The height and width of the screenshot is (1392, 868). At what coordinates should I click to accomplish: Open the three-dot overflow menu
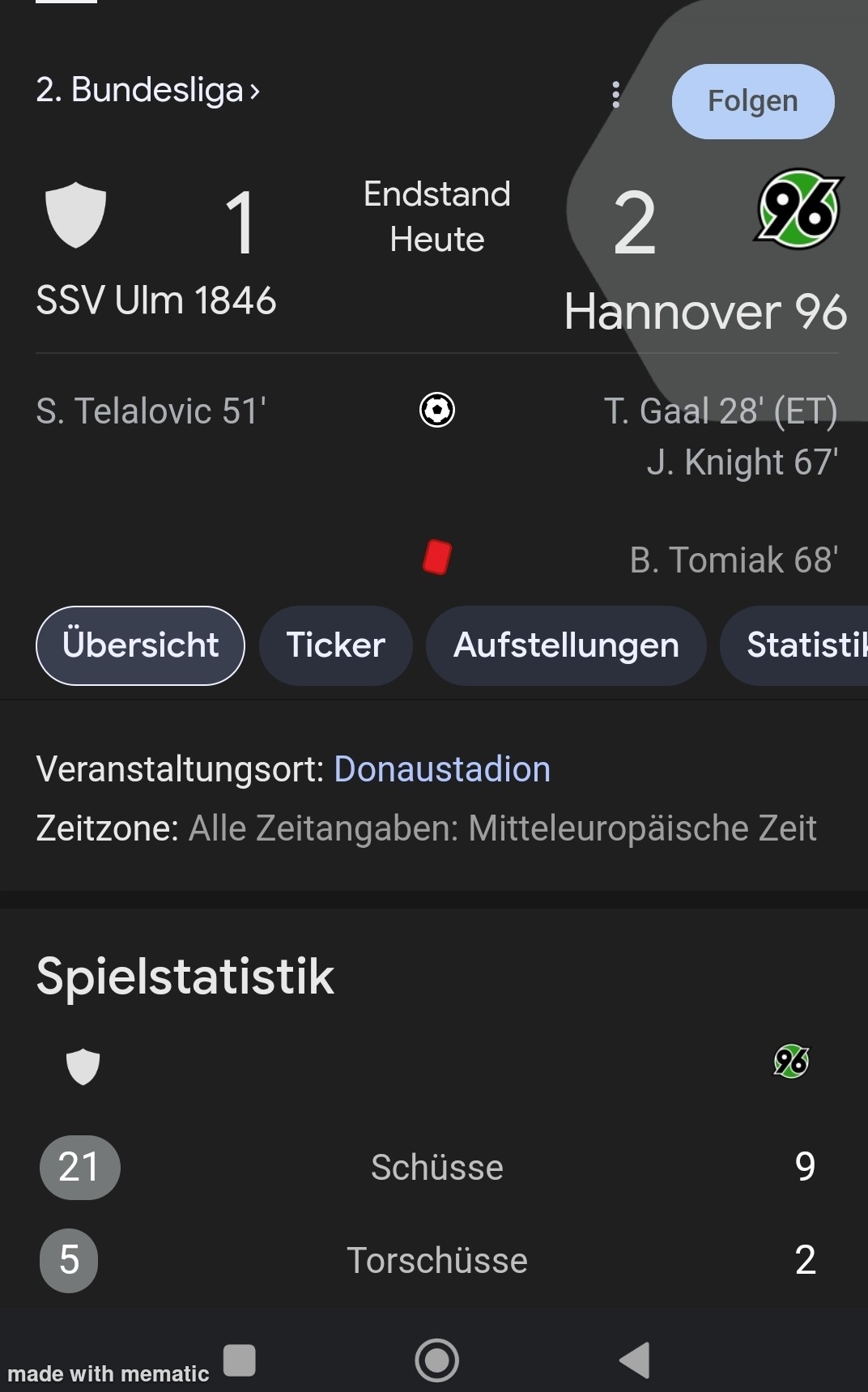(616, 95)
